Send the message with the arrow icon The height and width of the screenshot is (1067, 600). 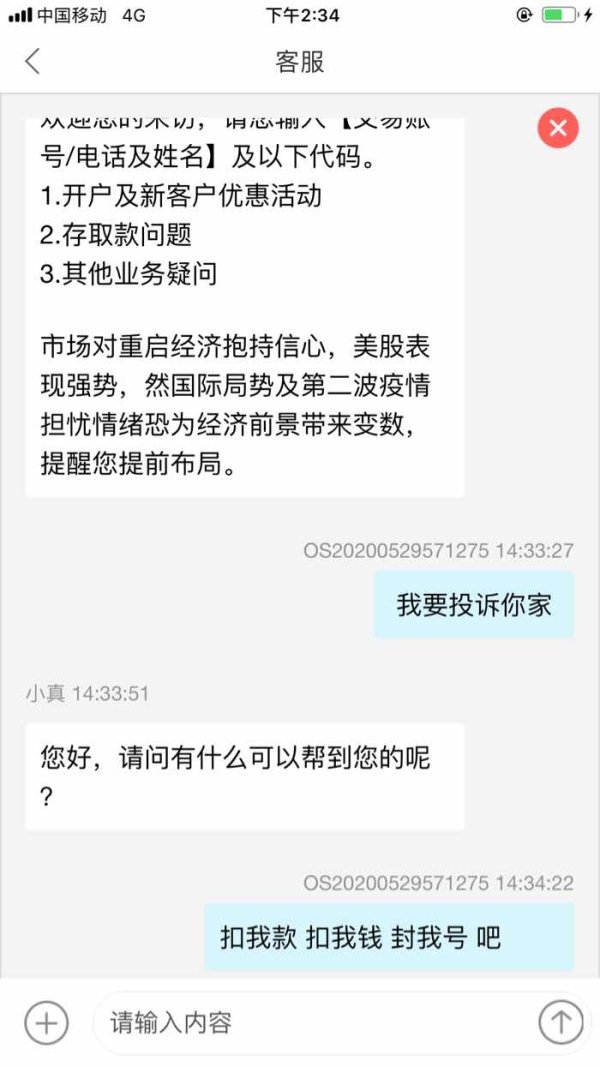click(x=561, y=1022)
